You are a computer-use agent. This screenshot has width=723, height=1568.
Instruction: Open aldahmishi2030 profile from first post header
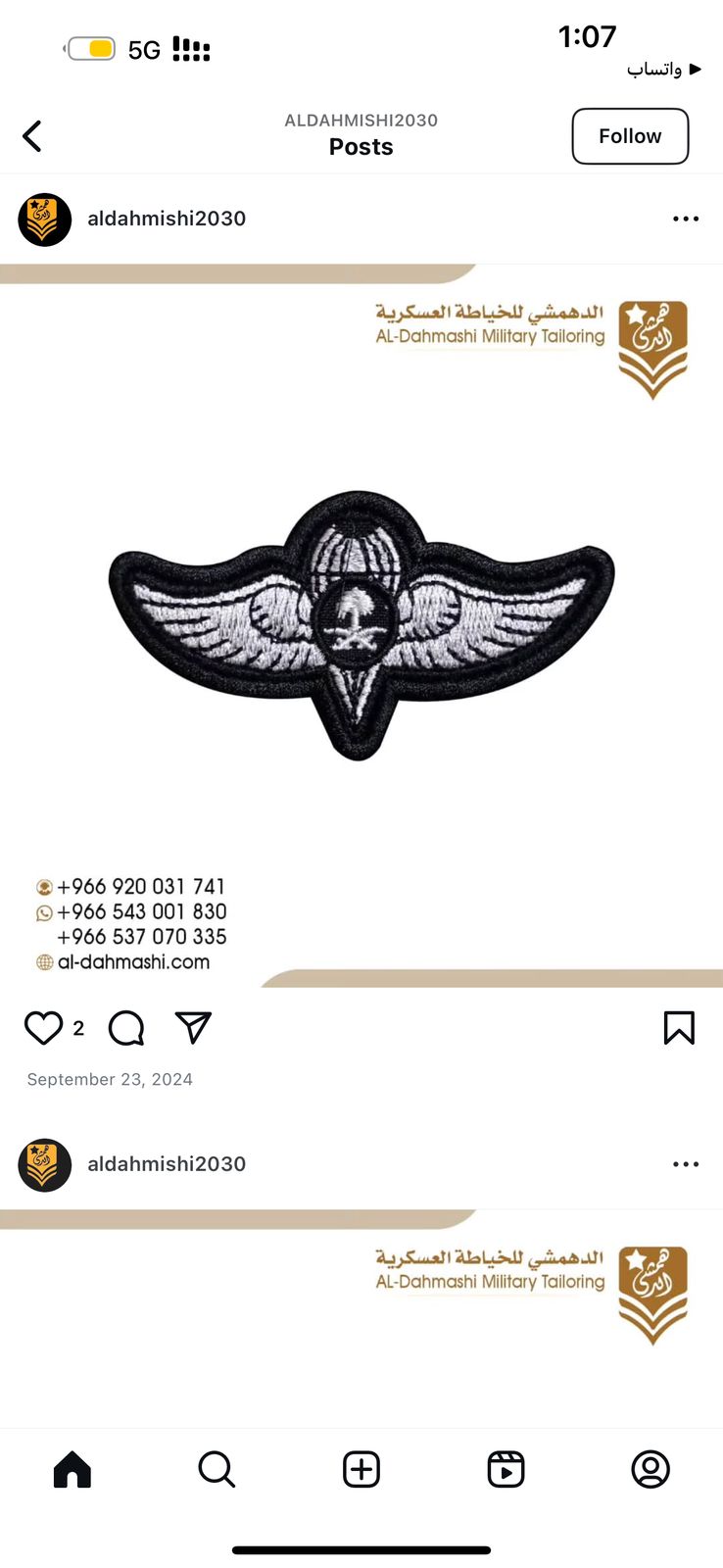coord(167,219)
